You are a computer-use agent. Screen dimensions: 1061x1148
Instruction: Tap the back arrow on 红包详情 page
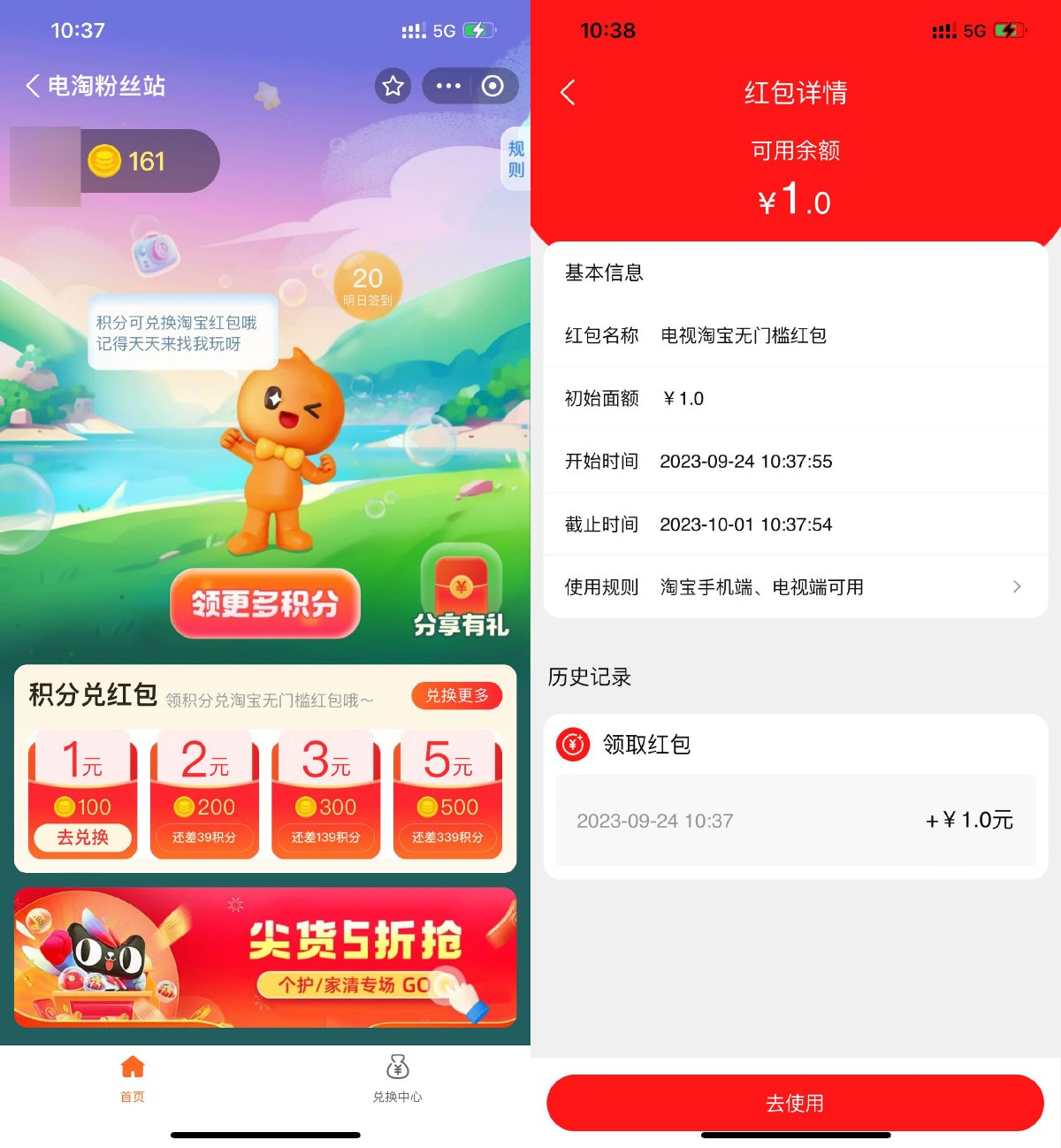[x=567, y=93]
